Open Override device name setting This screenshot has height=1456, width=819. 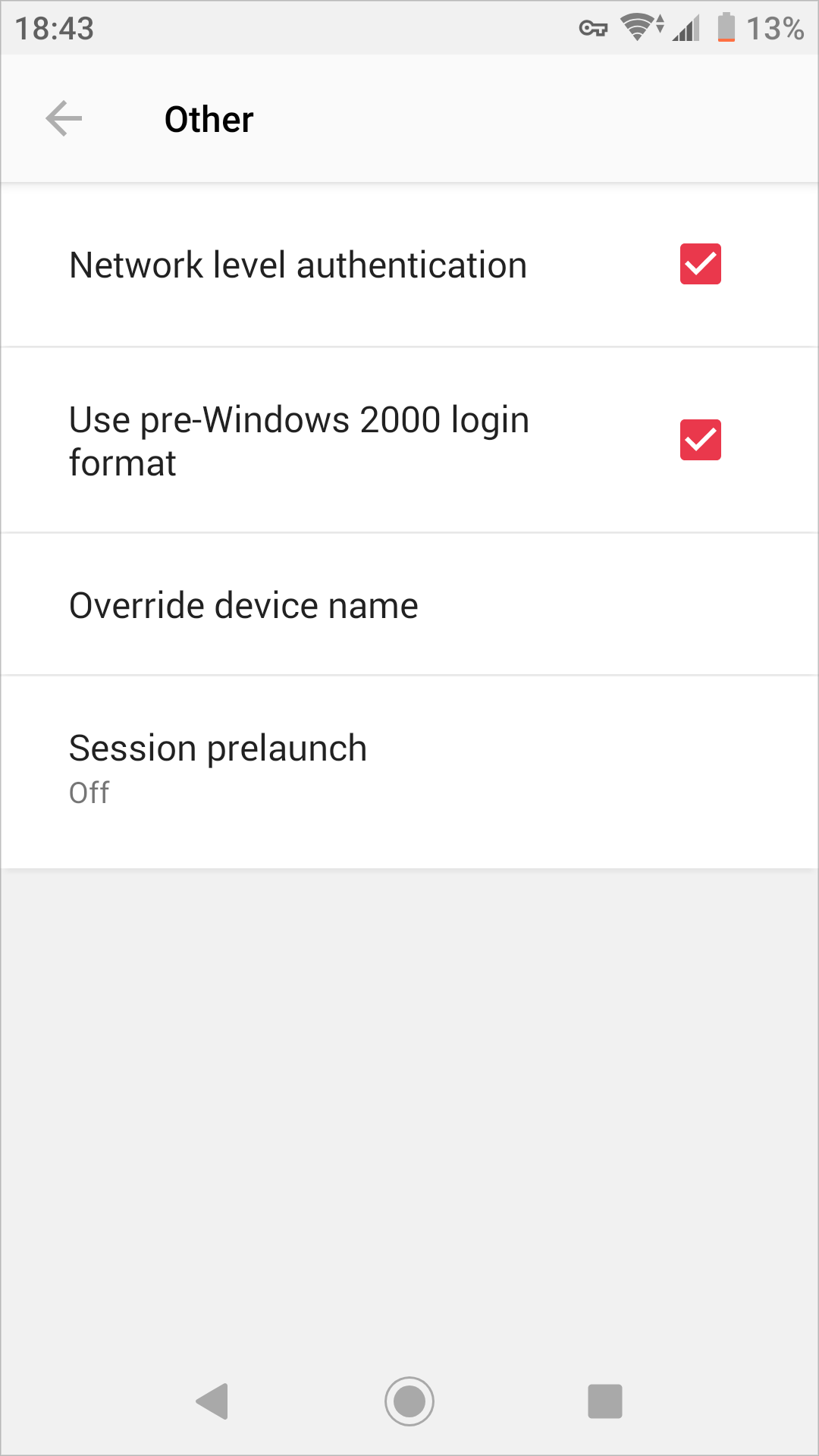pos(409,605)
